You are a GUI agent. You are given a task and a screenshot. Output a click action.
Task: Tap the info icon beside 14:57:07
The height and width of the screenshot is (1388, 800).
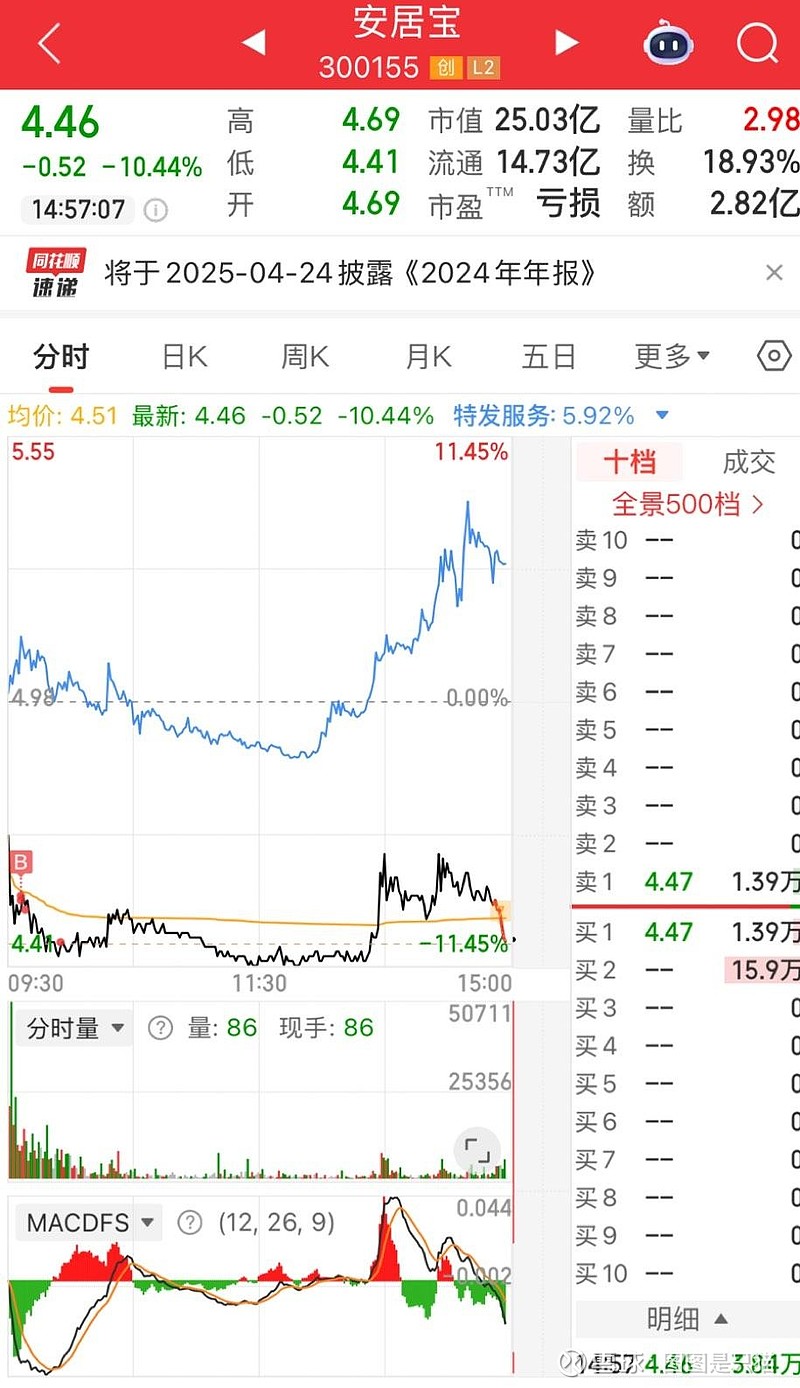click(155, 210)
